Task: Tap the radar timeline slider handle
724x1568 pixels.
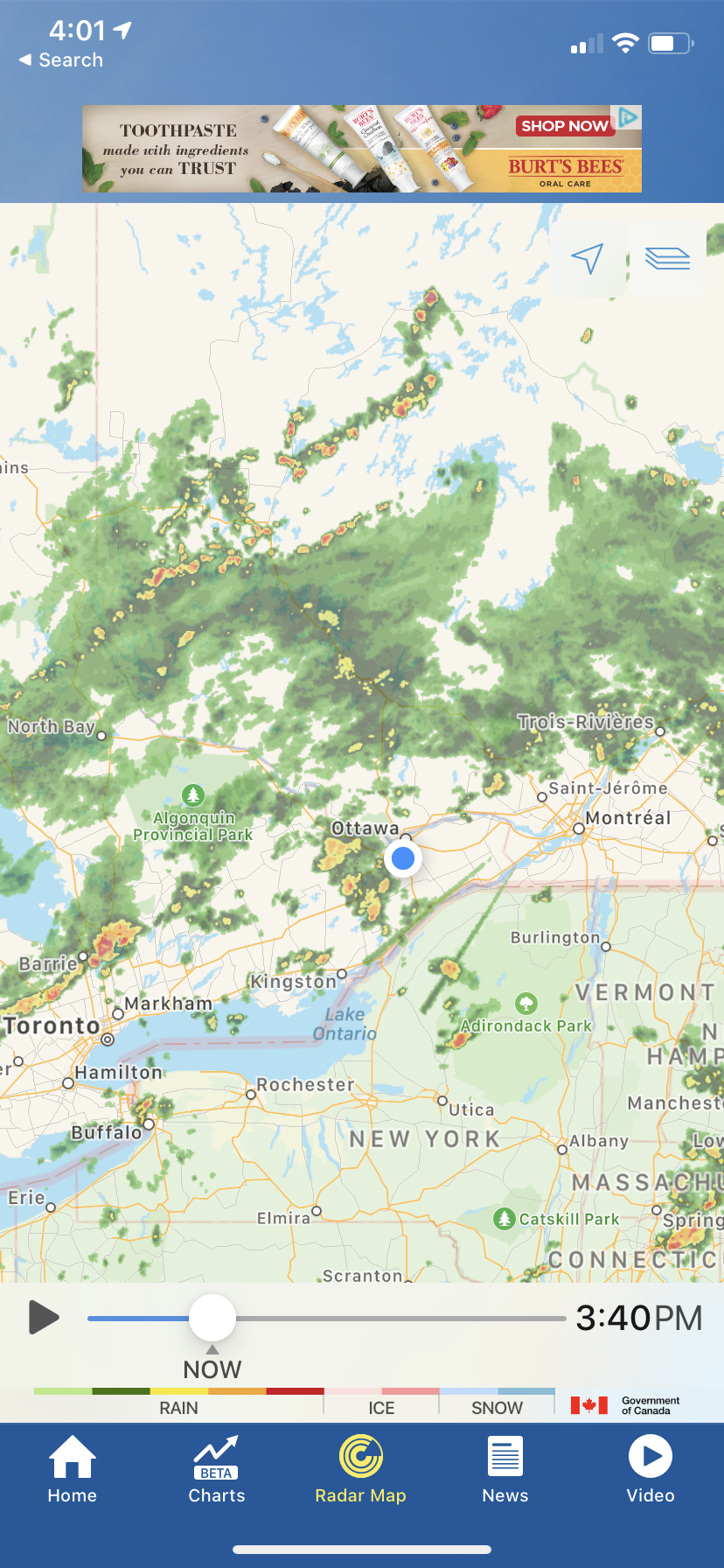Action: click(212, 1318)
